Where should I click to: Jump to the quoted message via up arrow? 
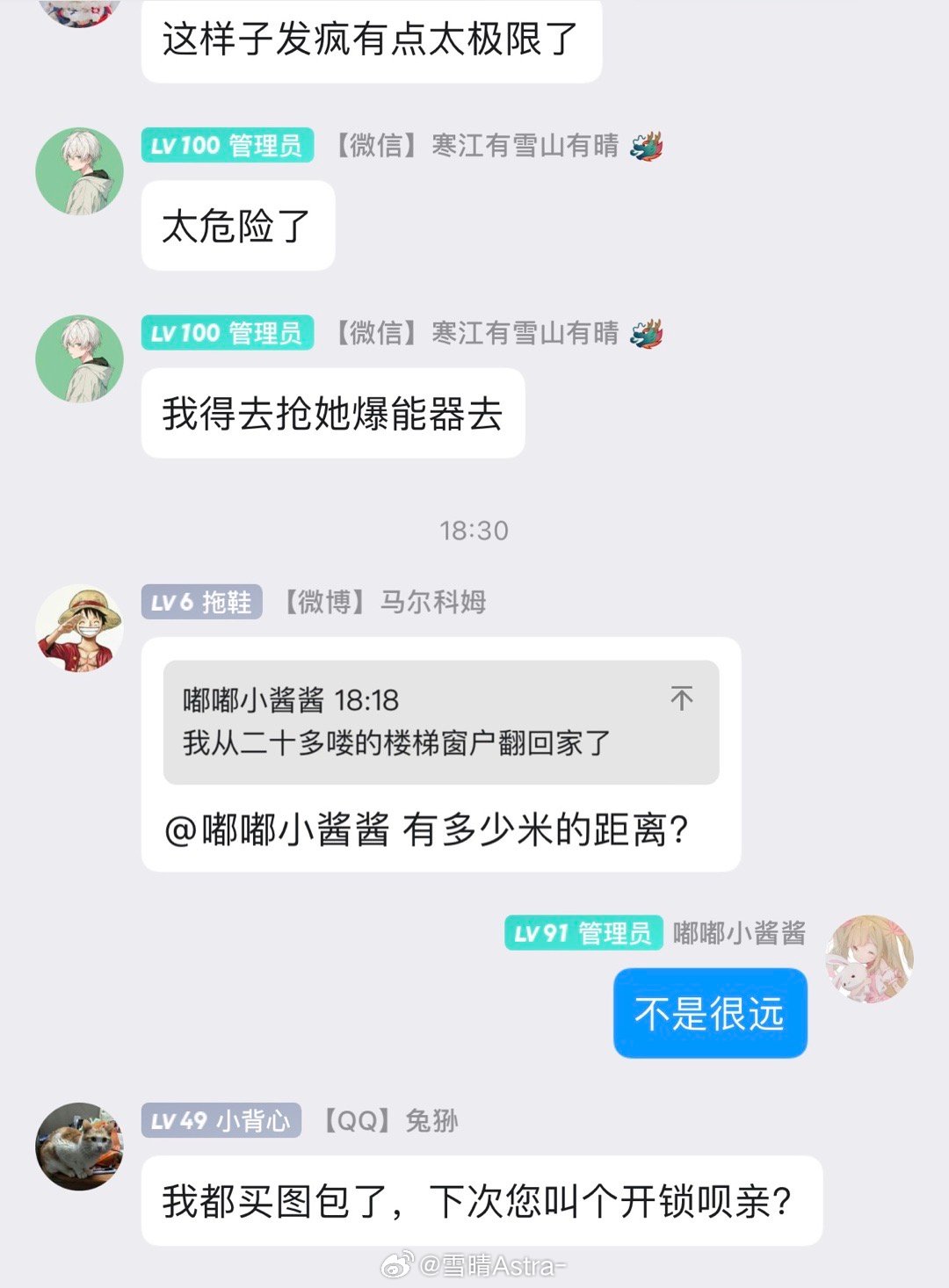pyautogui.click(x=682, y=698)
